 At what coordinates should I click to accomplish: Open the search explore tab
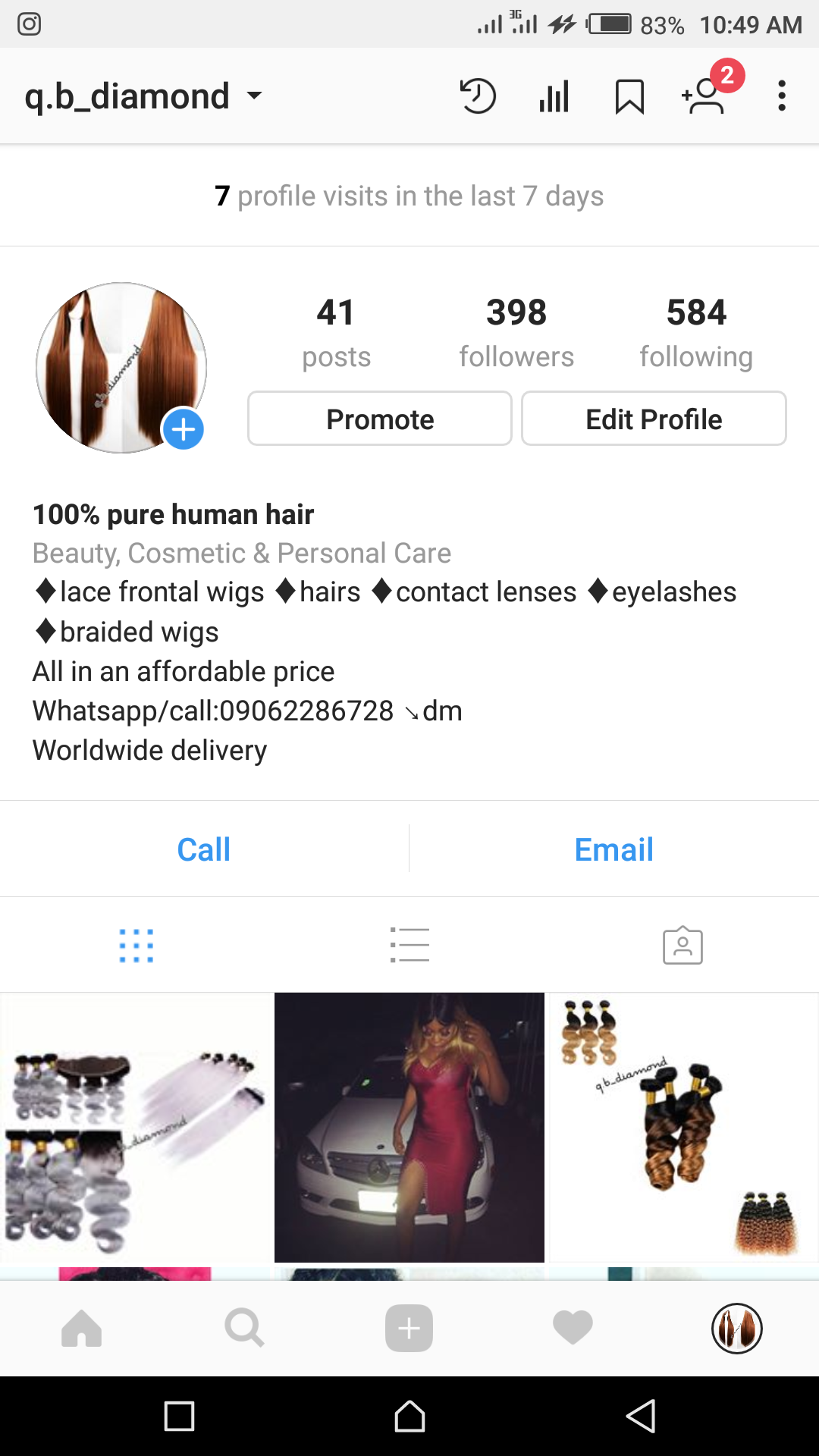(244, 1329)
